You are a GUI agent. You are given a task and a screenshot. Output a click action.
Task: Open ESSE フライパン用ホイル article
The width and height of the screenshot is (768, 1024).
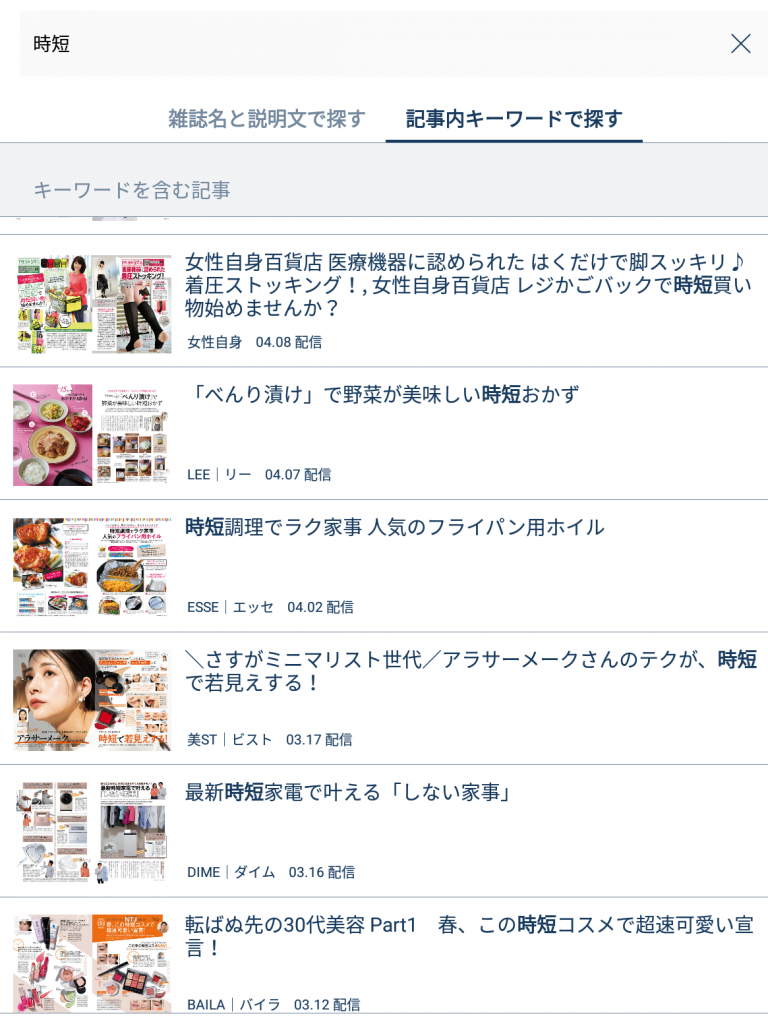coord(394,527)
